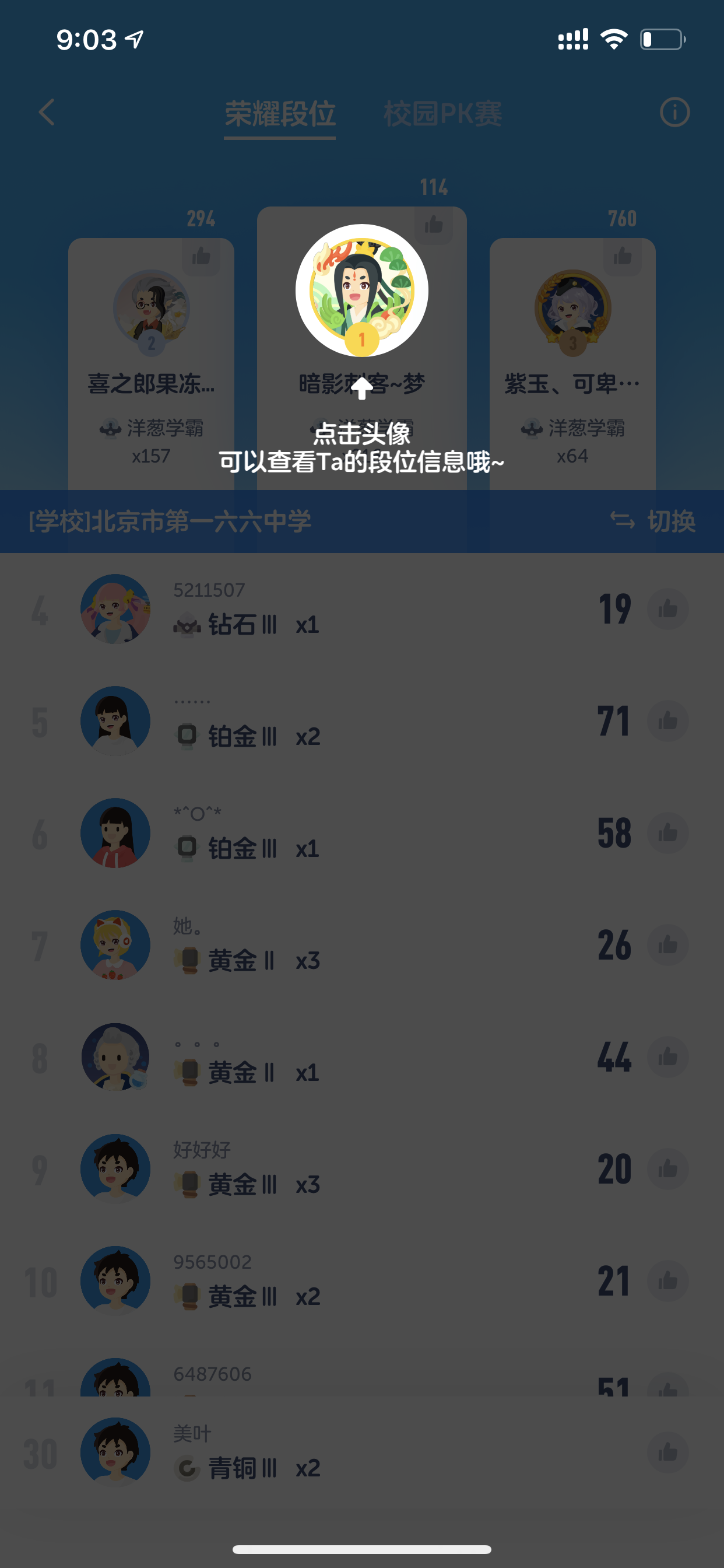Like the first-place user with 114 likes
This screenshot has width=724, height=1568.
[x=434, y=225]
